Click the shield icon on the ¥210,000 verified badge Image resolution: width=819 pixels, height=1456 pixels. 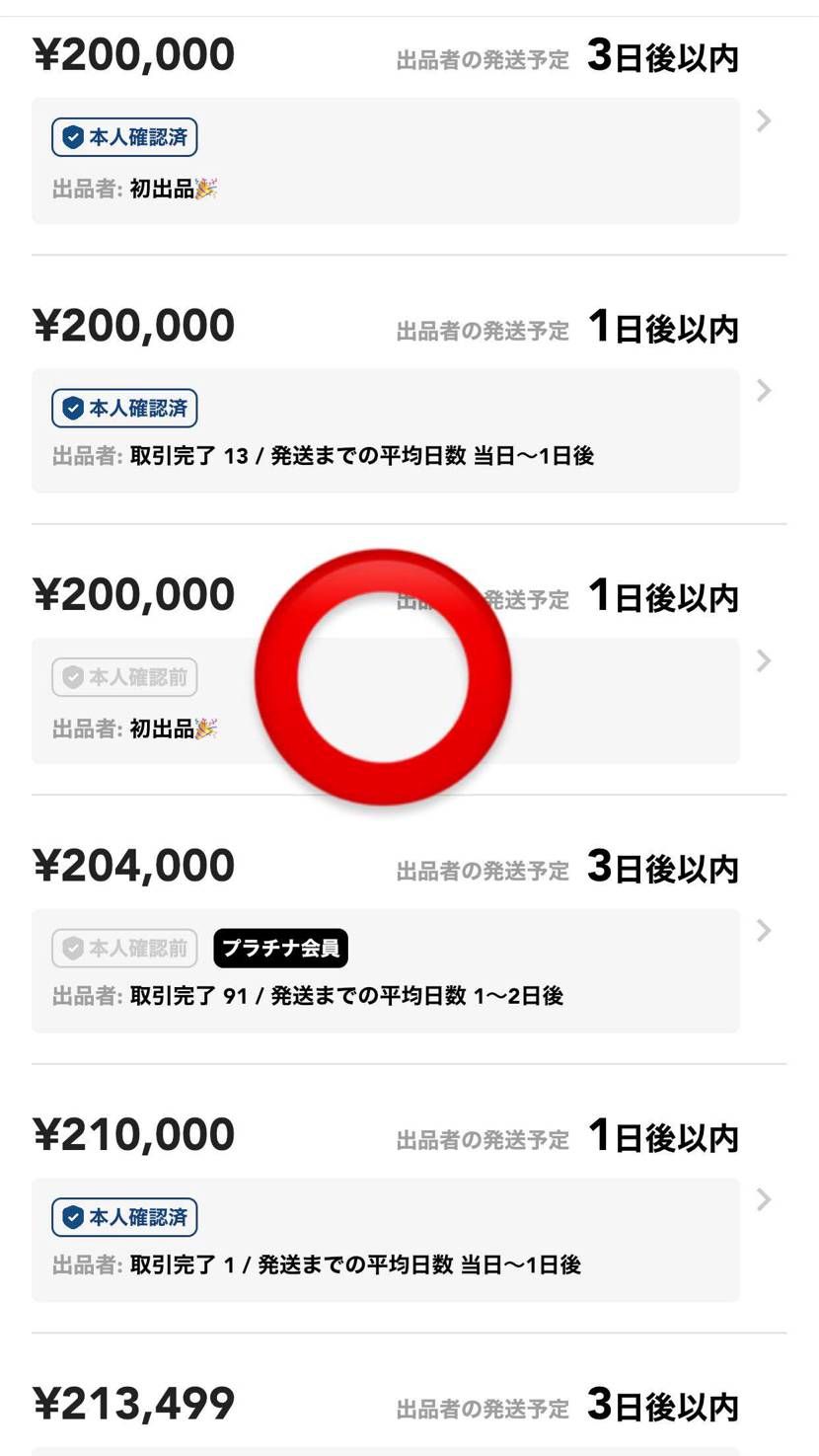click(x=71, y=1219)
